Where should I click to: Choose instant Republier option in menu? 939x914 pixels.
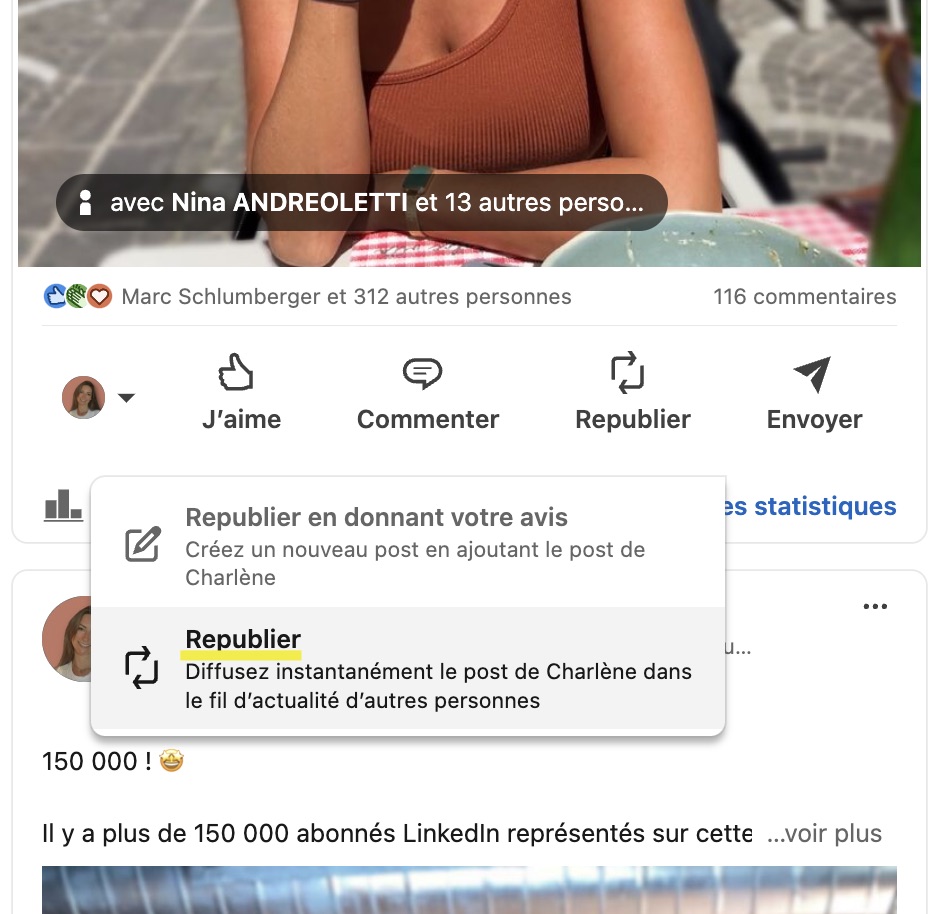(x=408, y=668)
